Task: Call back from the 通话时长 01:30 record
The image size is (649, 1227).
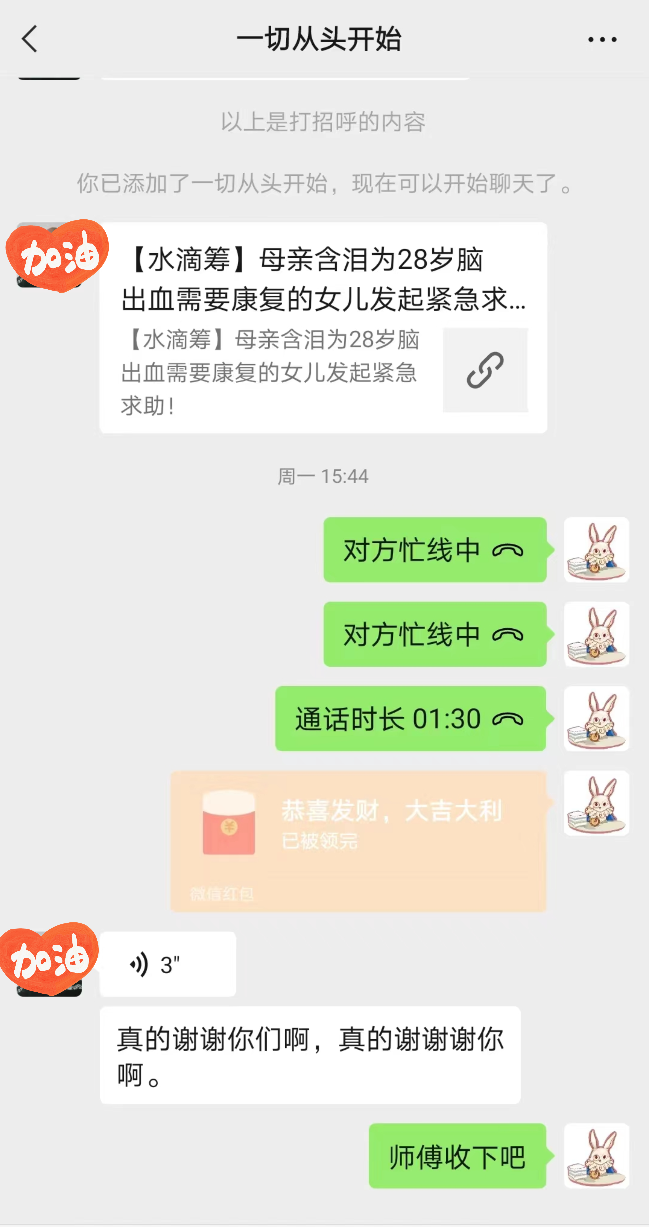Action: (410, 719)
